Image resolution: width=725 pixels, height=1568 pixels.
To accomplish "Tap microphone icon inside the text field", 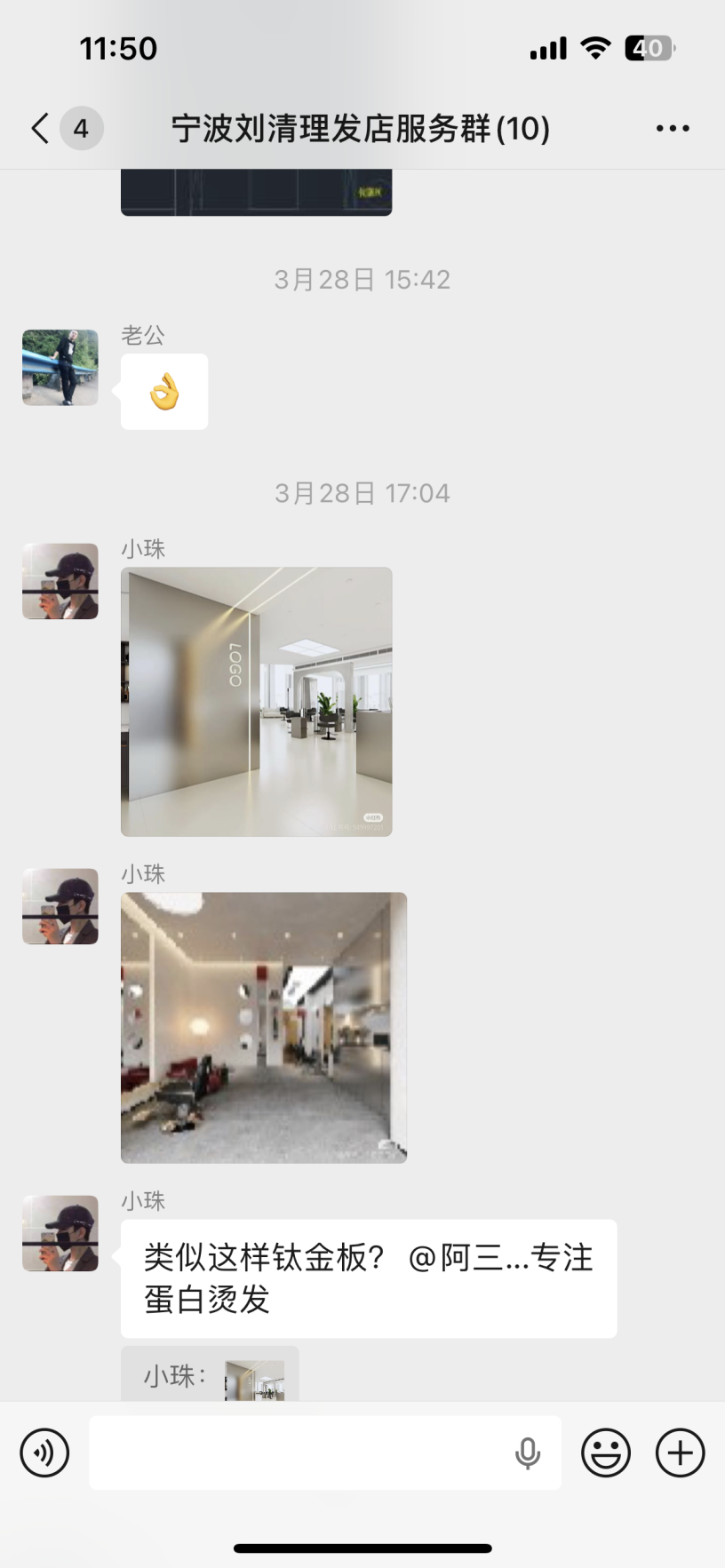I will 528,1453.
